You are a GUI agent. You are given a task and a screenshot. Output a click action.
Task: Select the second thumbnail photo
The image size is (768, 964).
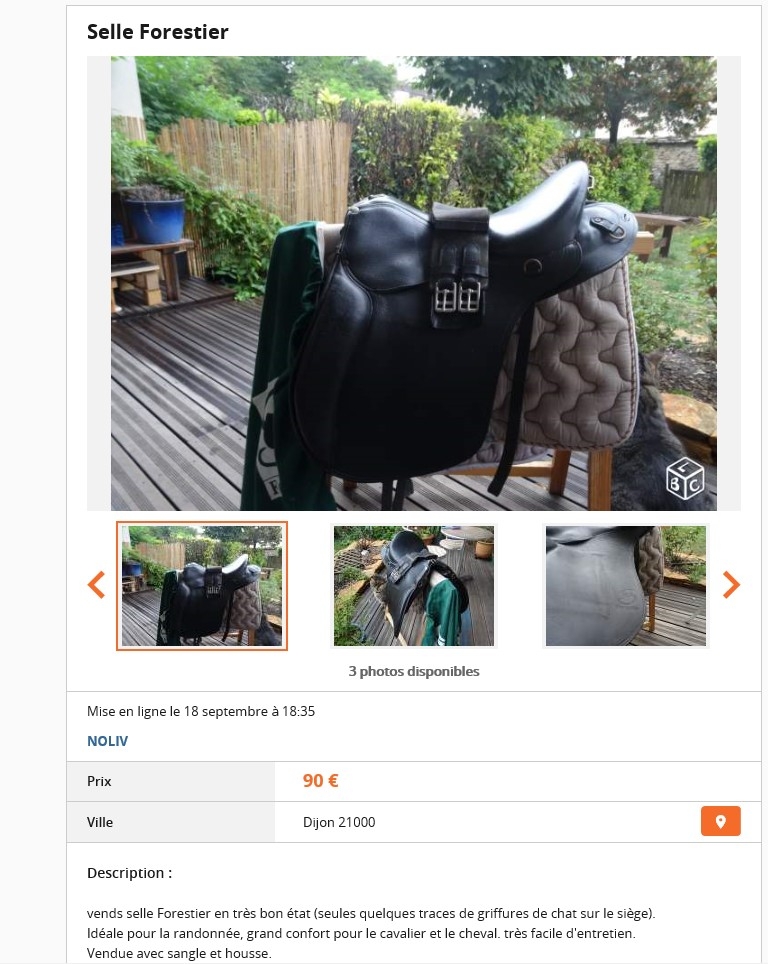(x=414, y=586)
